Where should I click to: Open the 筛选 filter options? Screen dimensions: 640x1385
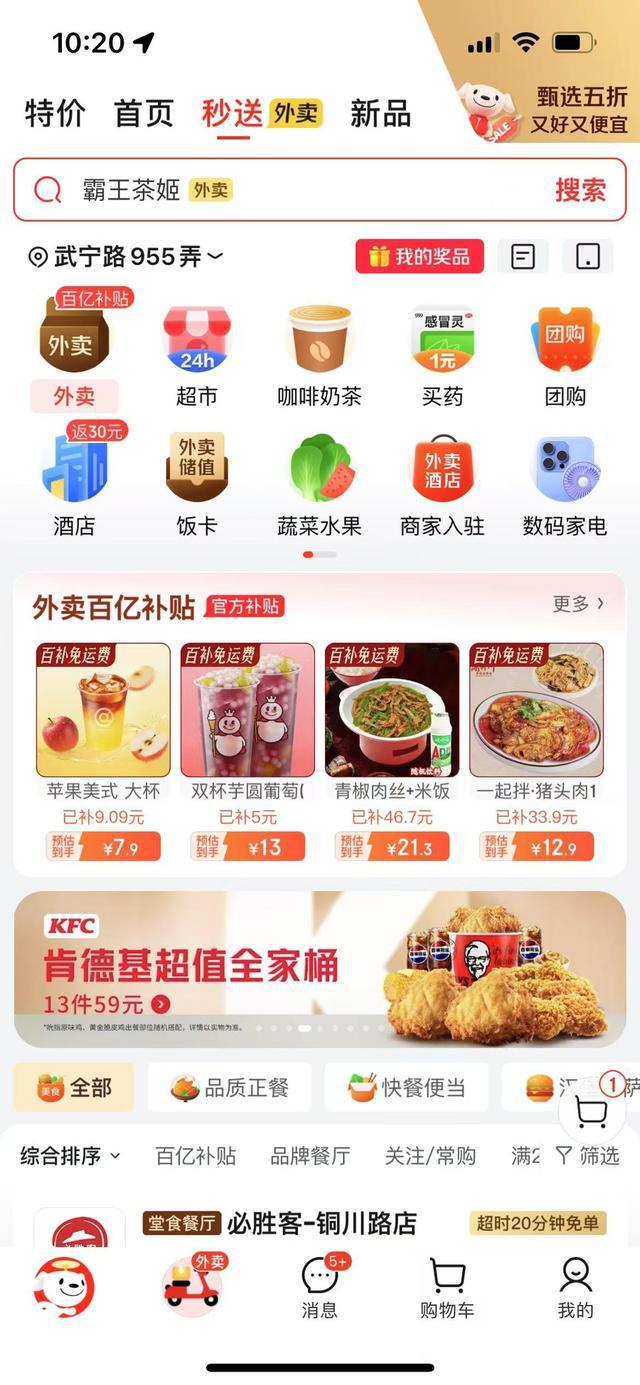(x=588, y=1156)
